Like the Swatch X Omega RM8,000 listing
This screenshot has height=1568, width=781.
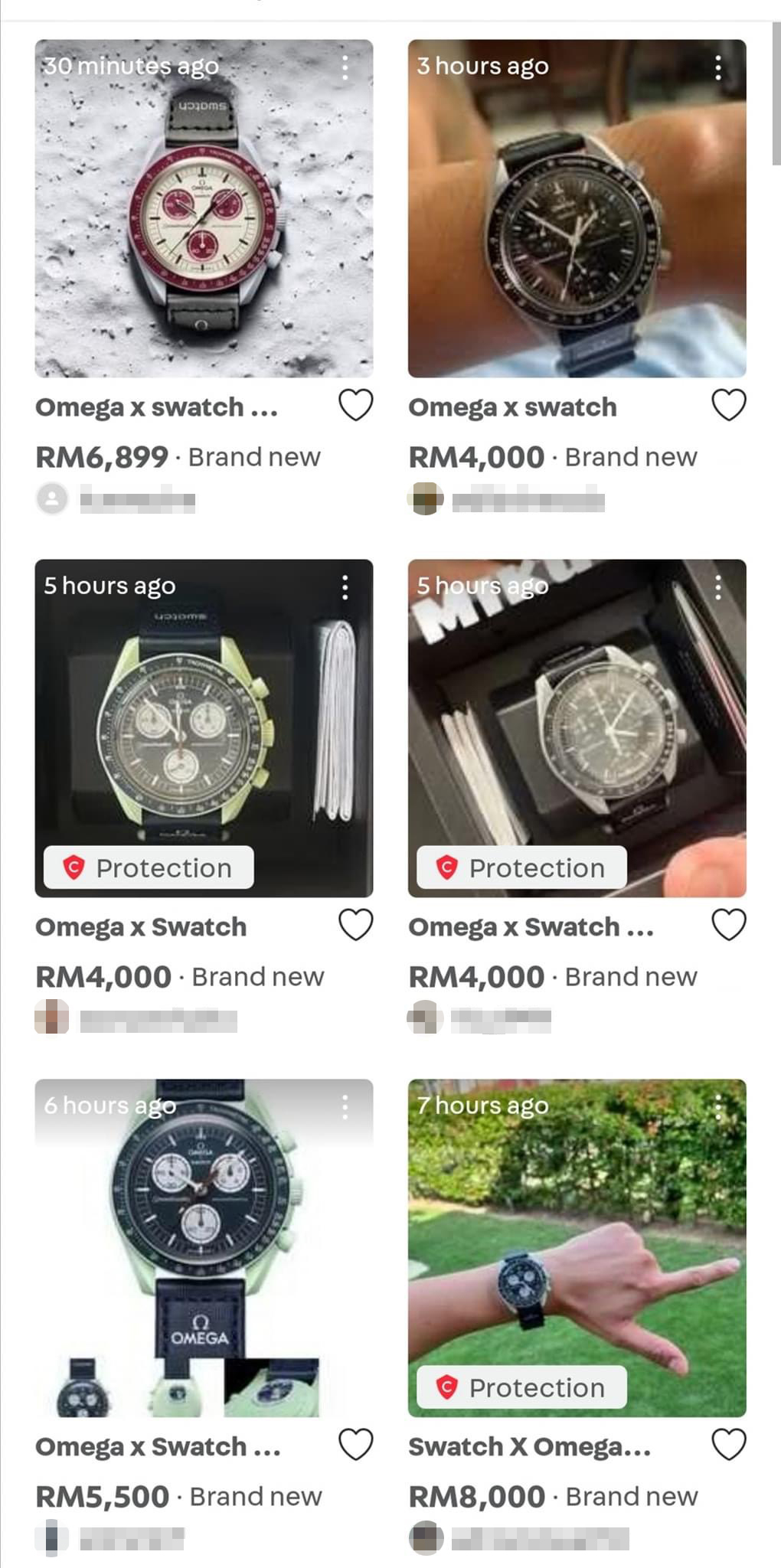728,1445
